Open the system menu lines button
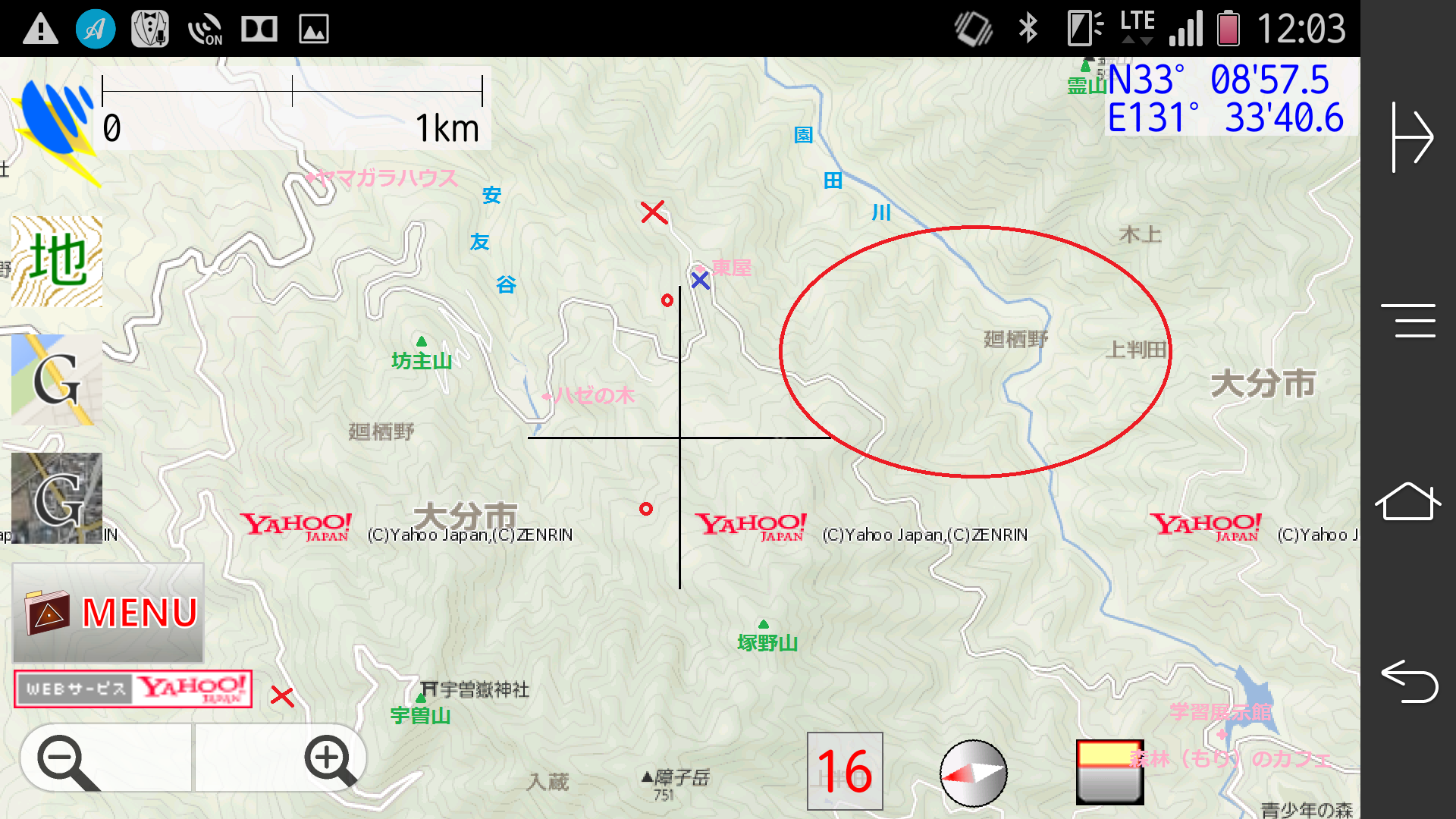 click(1408, 320)
